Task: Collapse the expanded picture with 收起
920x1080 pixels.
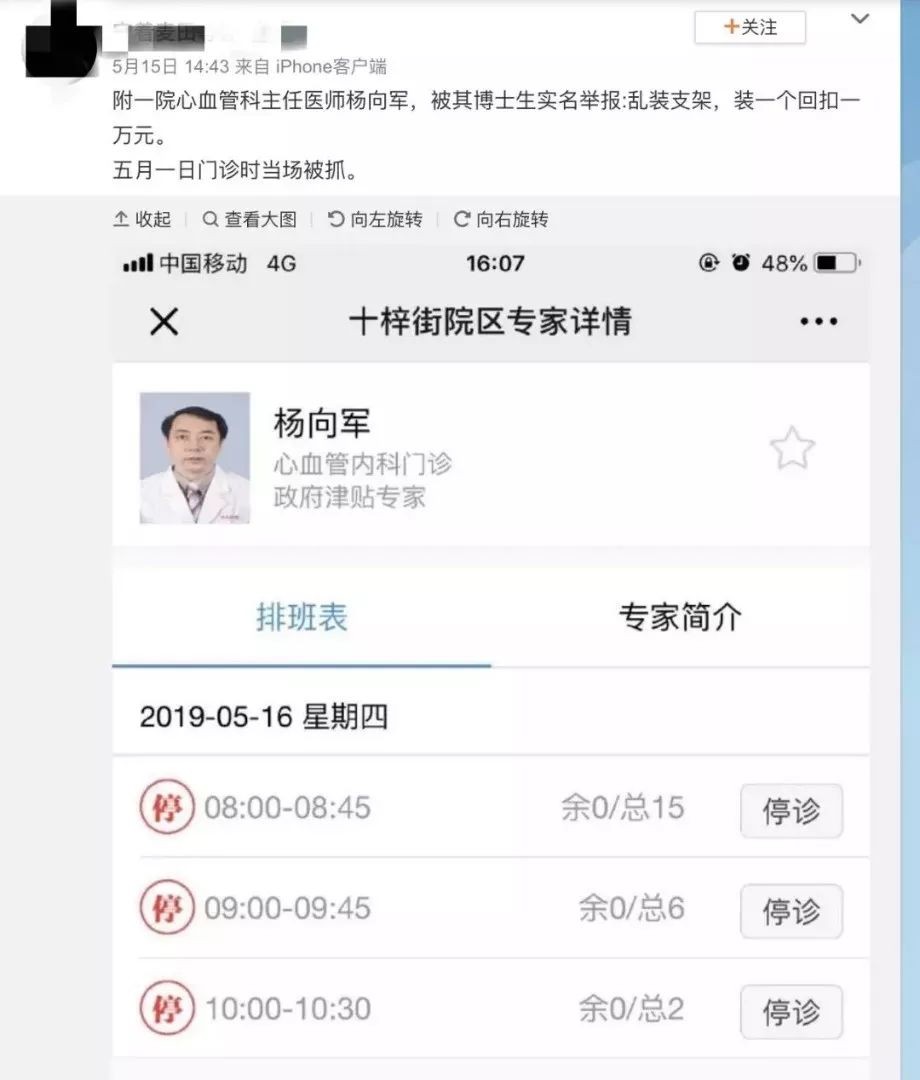Action: (x=142, y=219)
